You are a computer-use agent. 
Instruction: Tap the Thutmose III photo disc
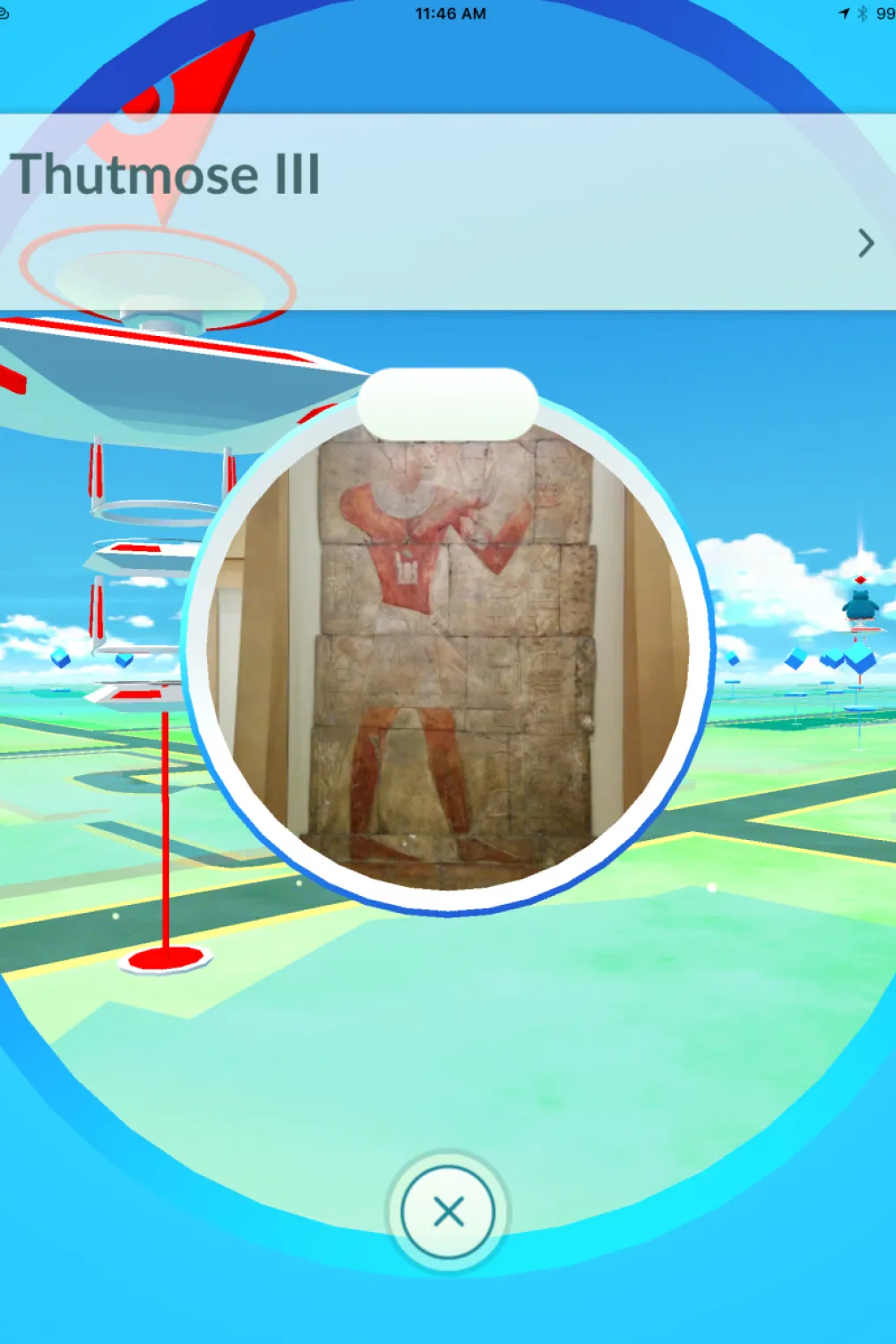pos(448,653)
